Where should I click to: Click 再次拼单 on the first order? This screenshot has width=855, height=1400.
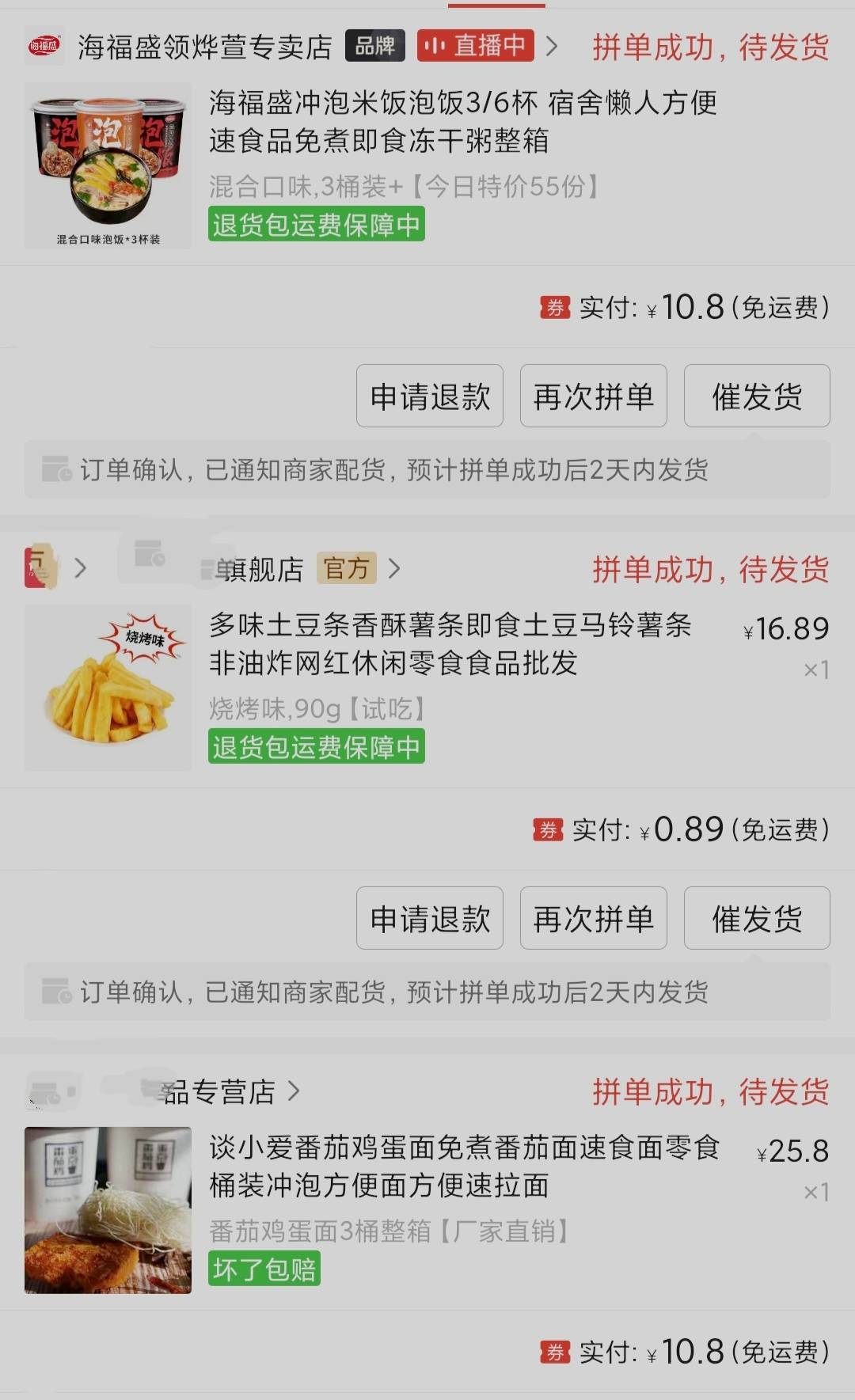click(593, 396)
